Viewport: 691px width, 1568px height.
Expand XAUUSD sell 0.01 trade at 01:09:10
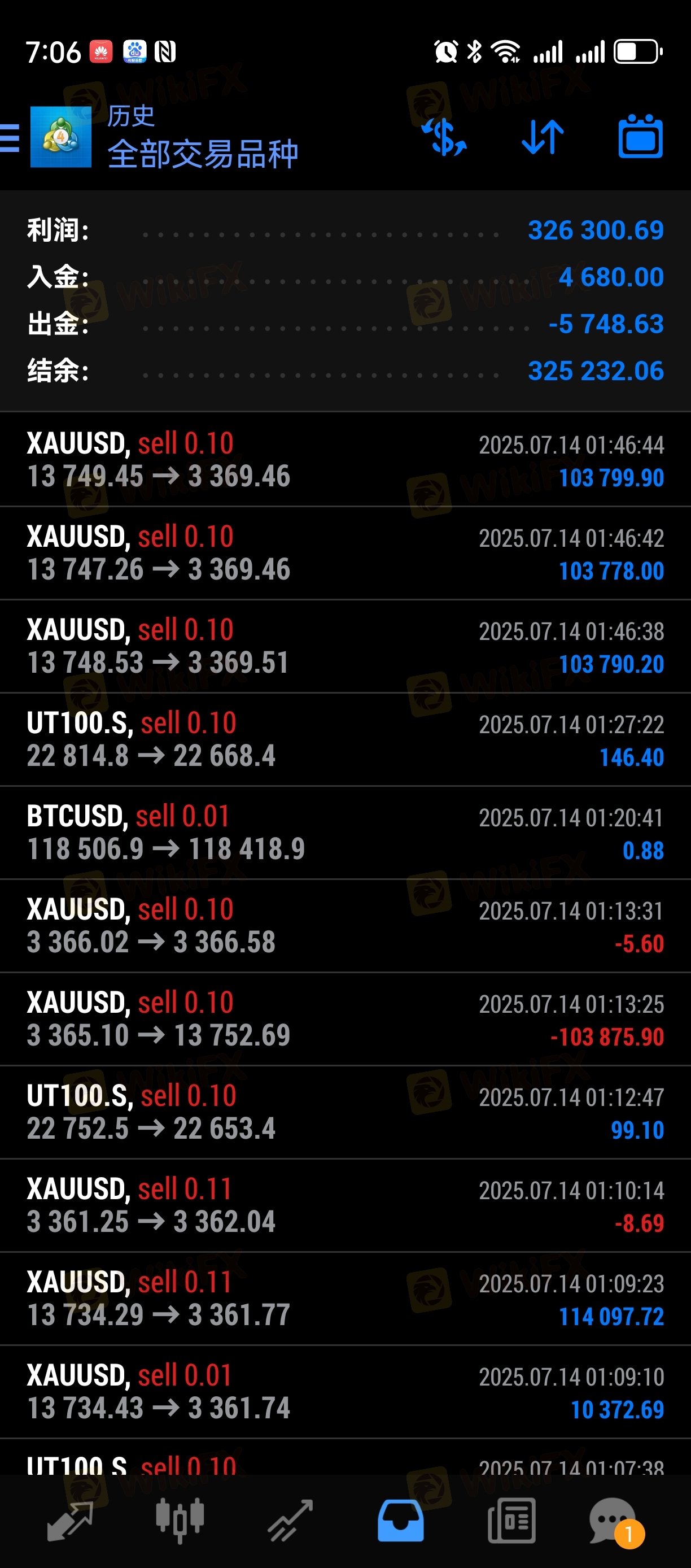345,1391
